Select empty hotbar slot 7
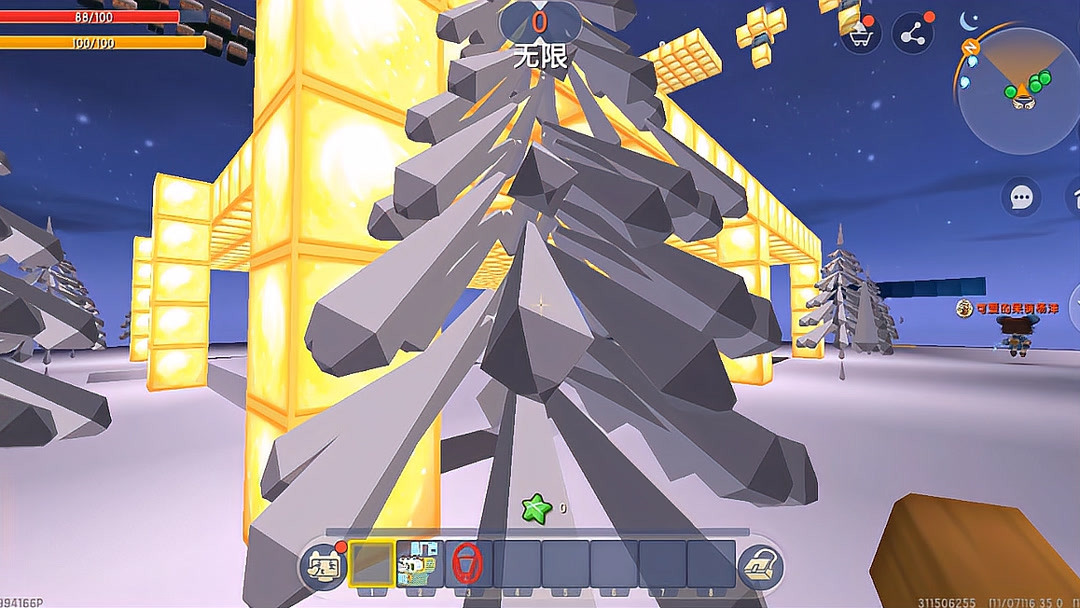The image size is (1080, 608). 662,564
